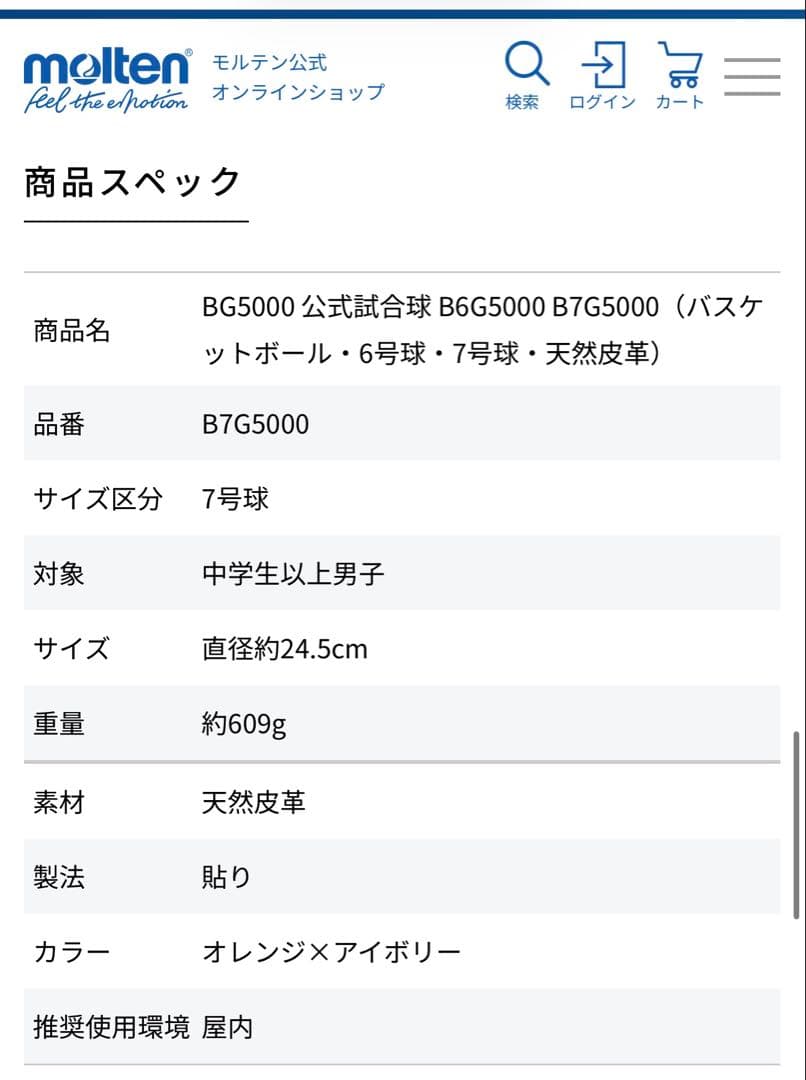806x1080 pixels.
Task: Select the 推奨使用環境 屋内 row
Action: [x=230, y=1026]
